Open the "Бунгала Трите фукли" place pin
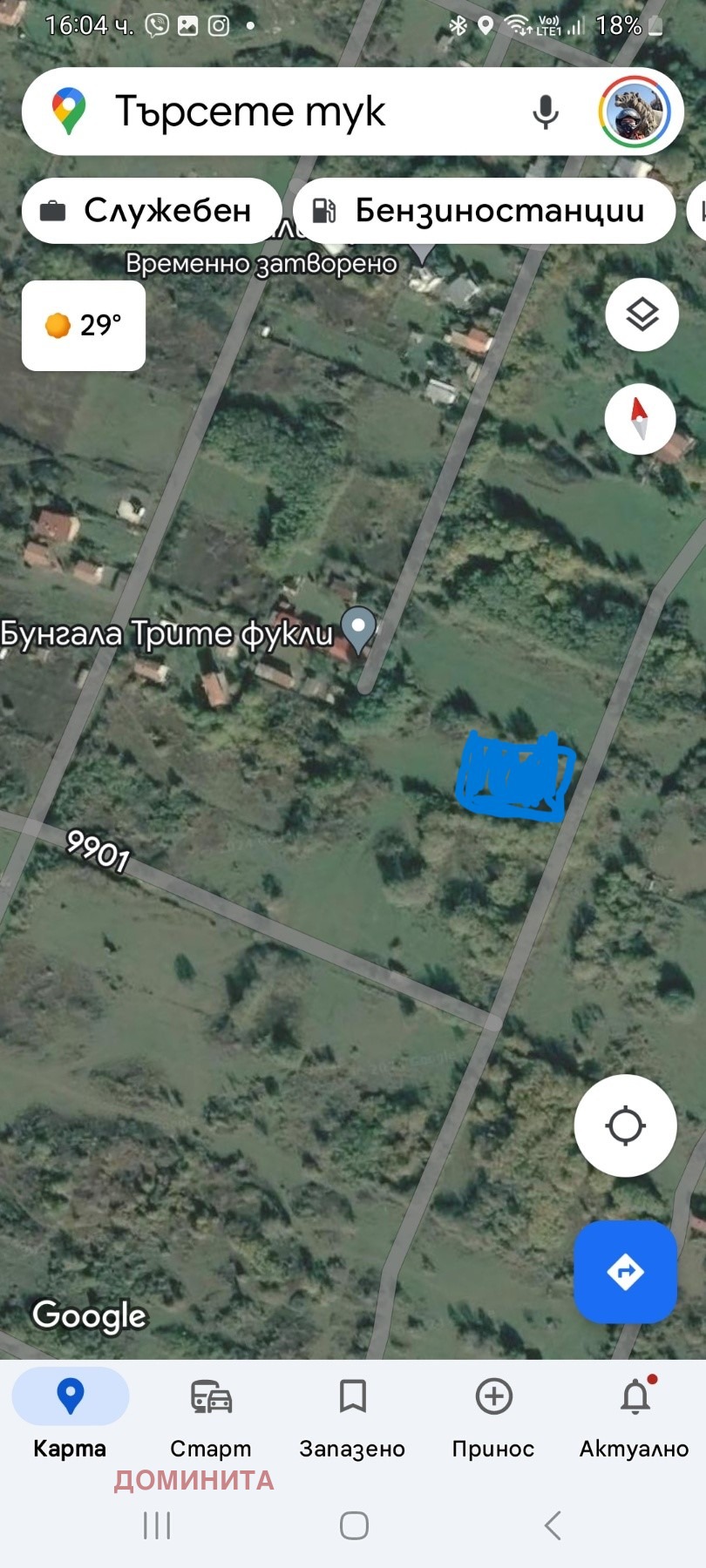The height and width of the screenshot is (1568, 706). (x=358, y=629)
